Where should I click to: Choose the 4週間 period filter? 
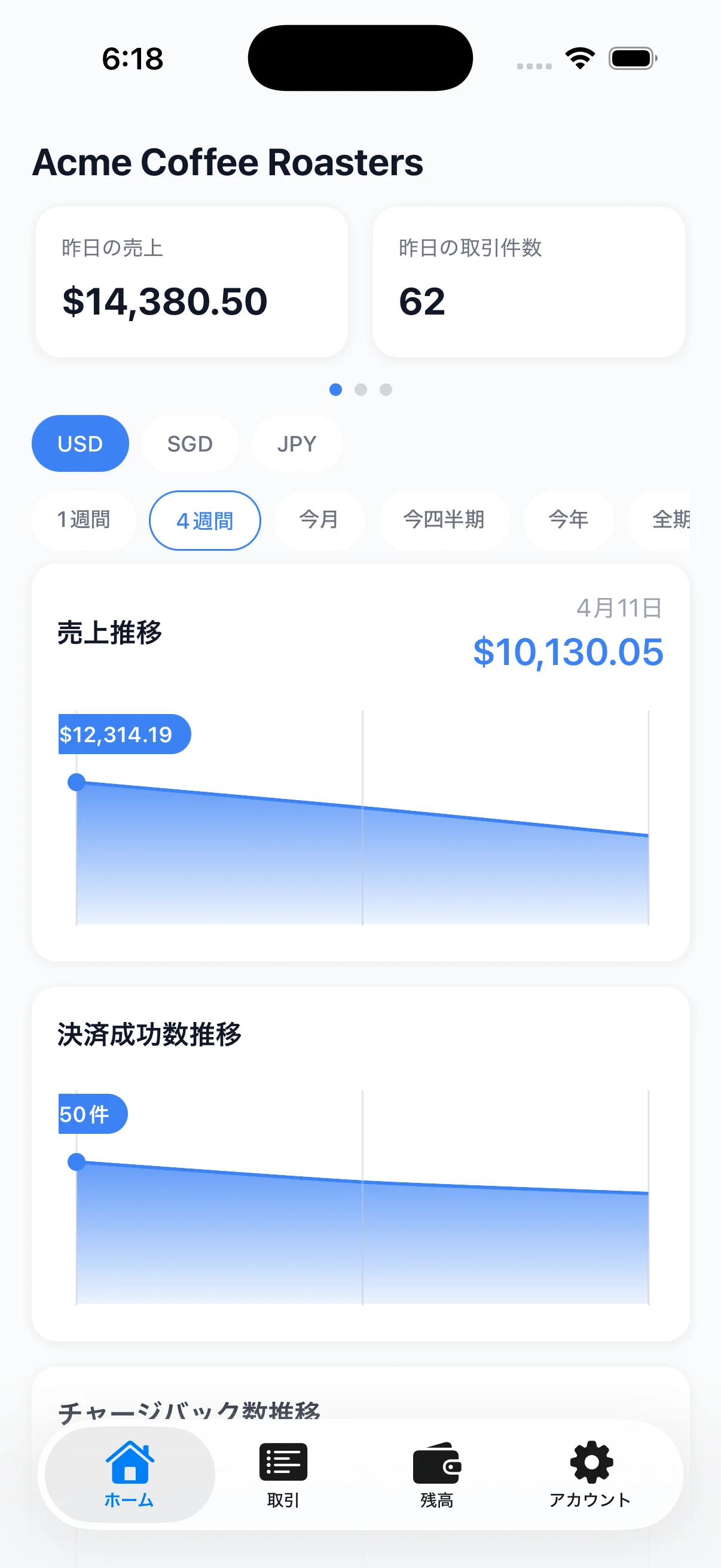point(204,520)
